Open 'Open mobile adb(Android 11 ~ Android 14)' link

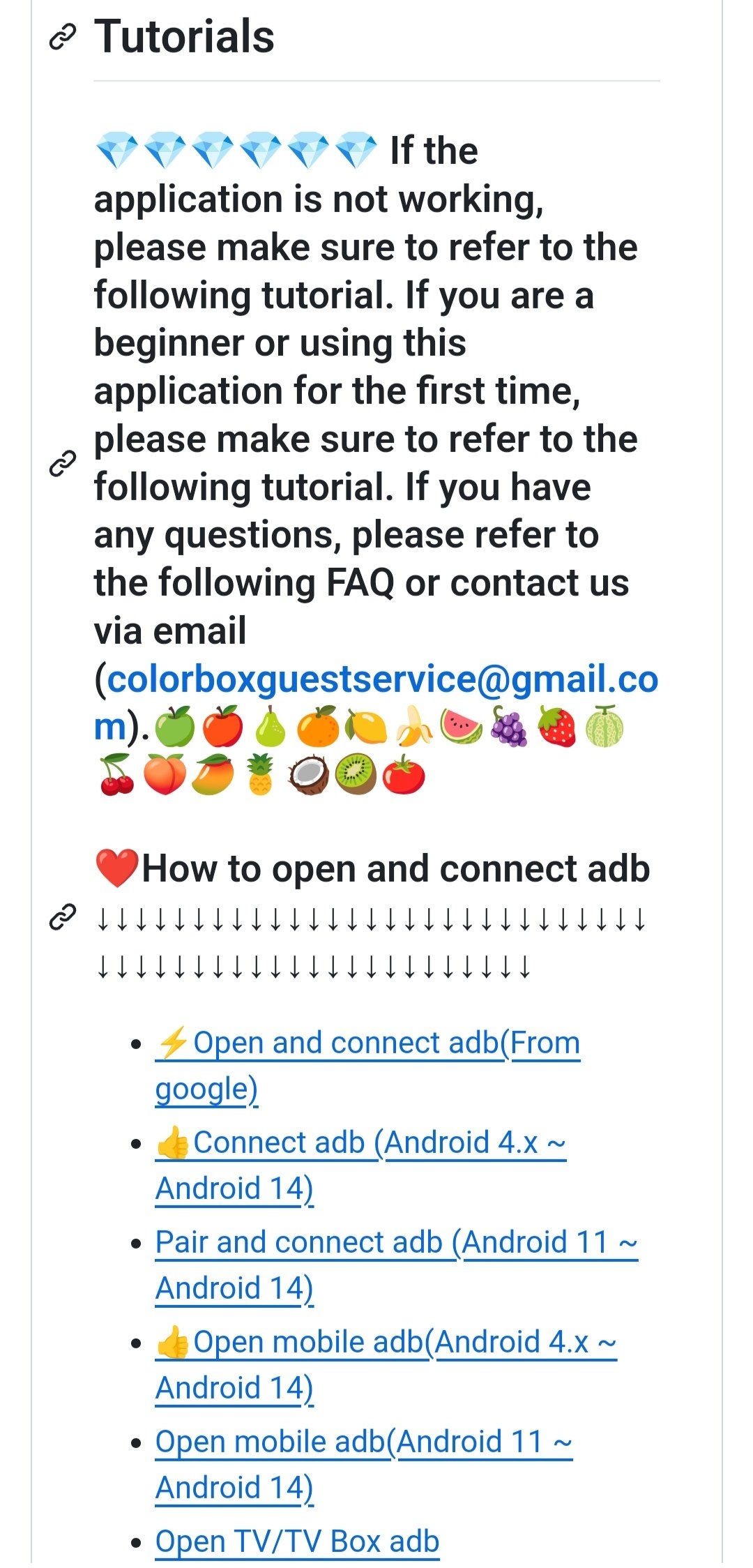pyautogui.click(x=363, y=1442)
